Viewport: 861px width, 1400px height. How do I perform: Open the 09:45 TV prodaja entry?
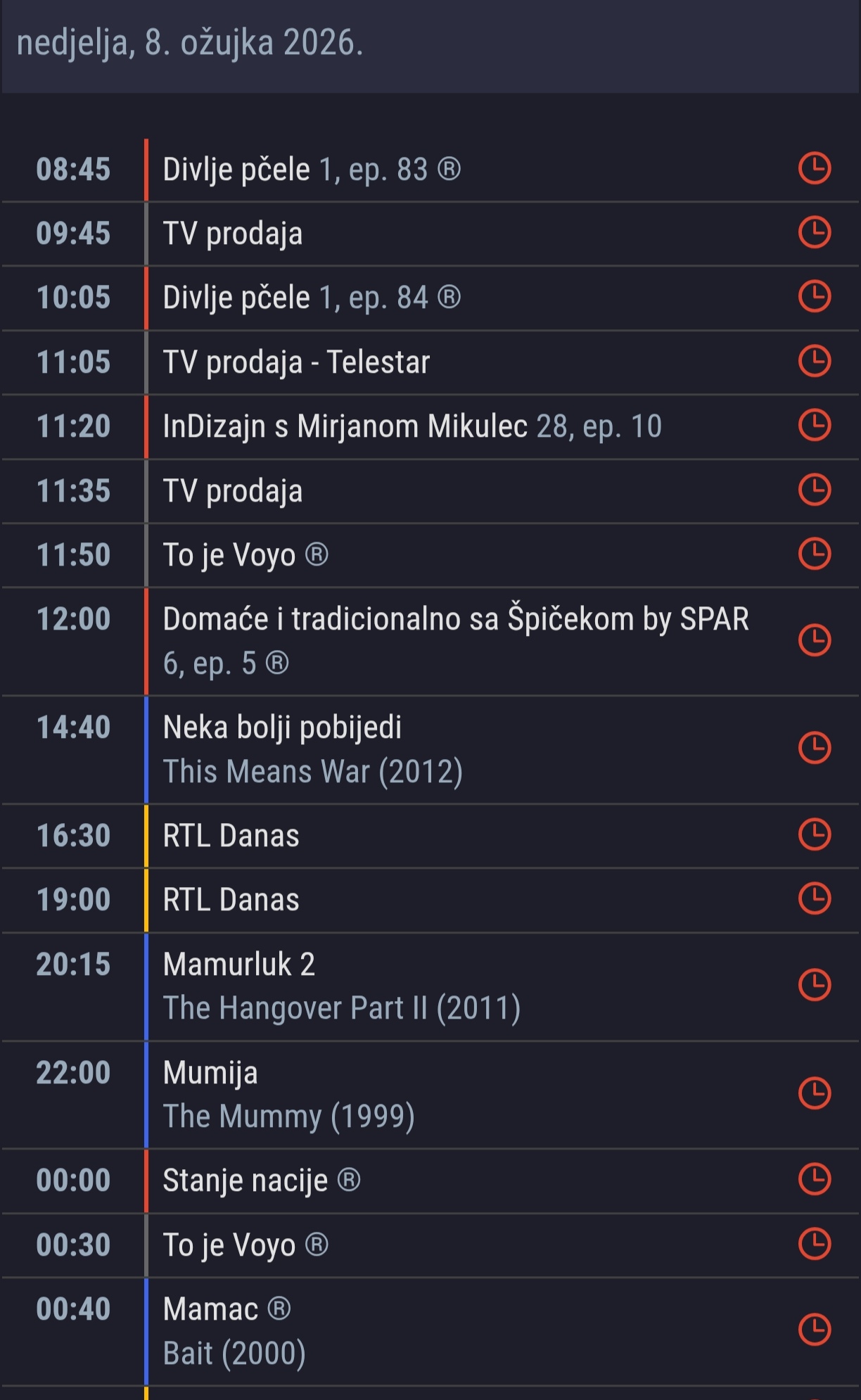point(431,234)
